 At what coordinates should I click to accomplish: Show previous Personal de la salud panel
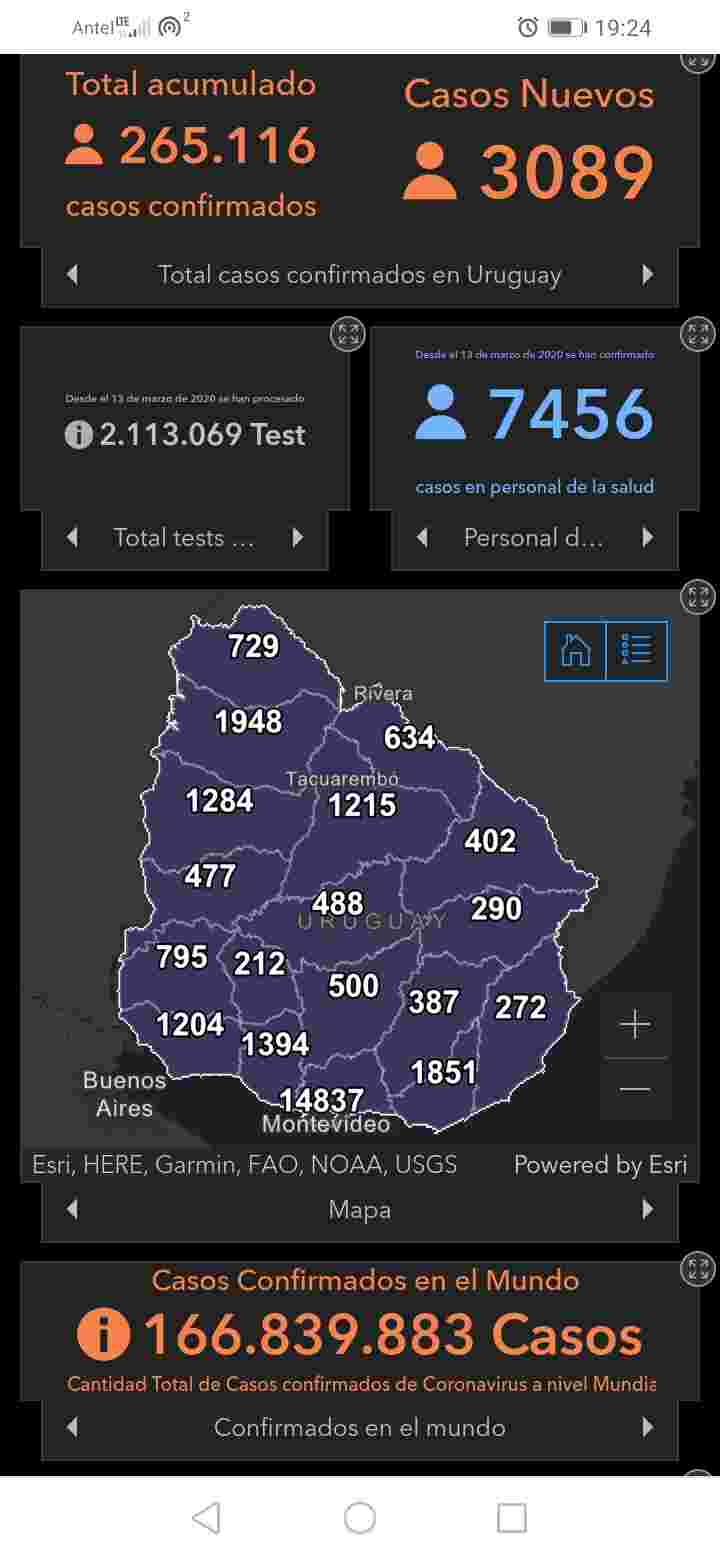(x=422, y=538)
